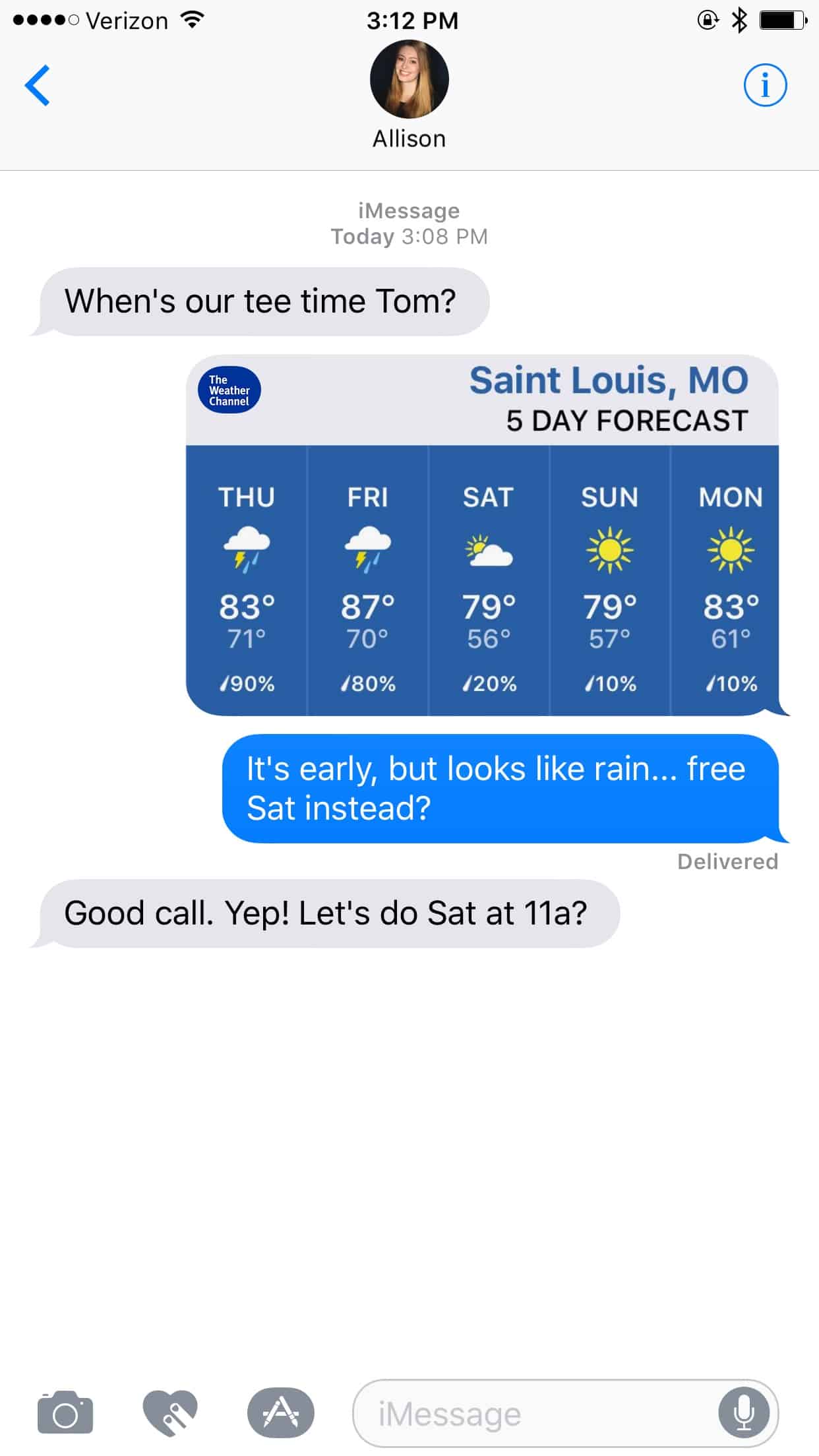This screenshot has height=1456, width=819.
Task: Open the Saint Louis forecast card
Action: (x=482, y=535)
